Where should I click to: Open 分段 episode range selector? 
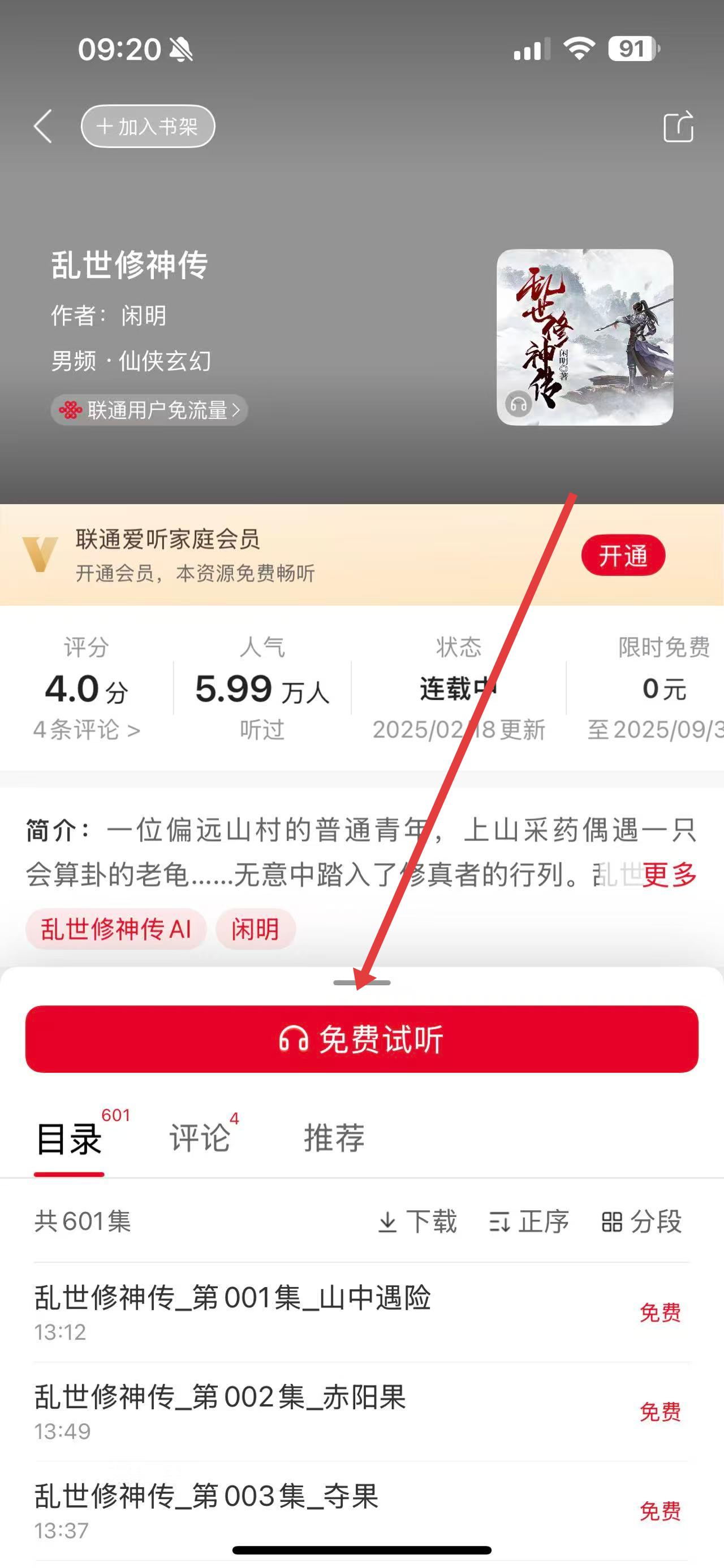point(641,1221)
